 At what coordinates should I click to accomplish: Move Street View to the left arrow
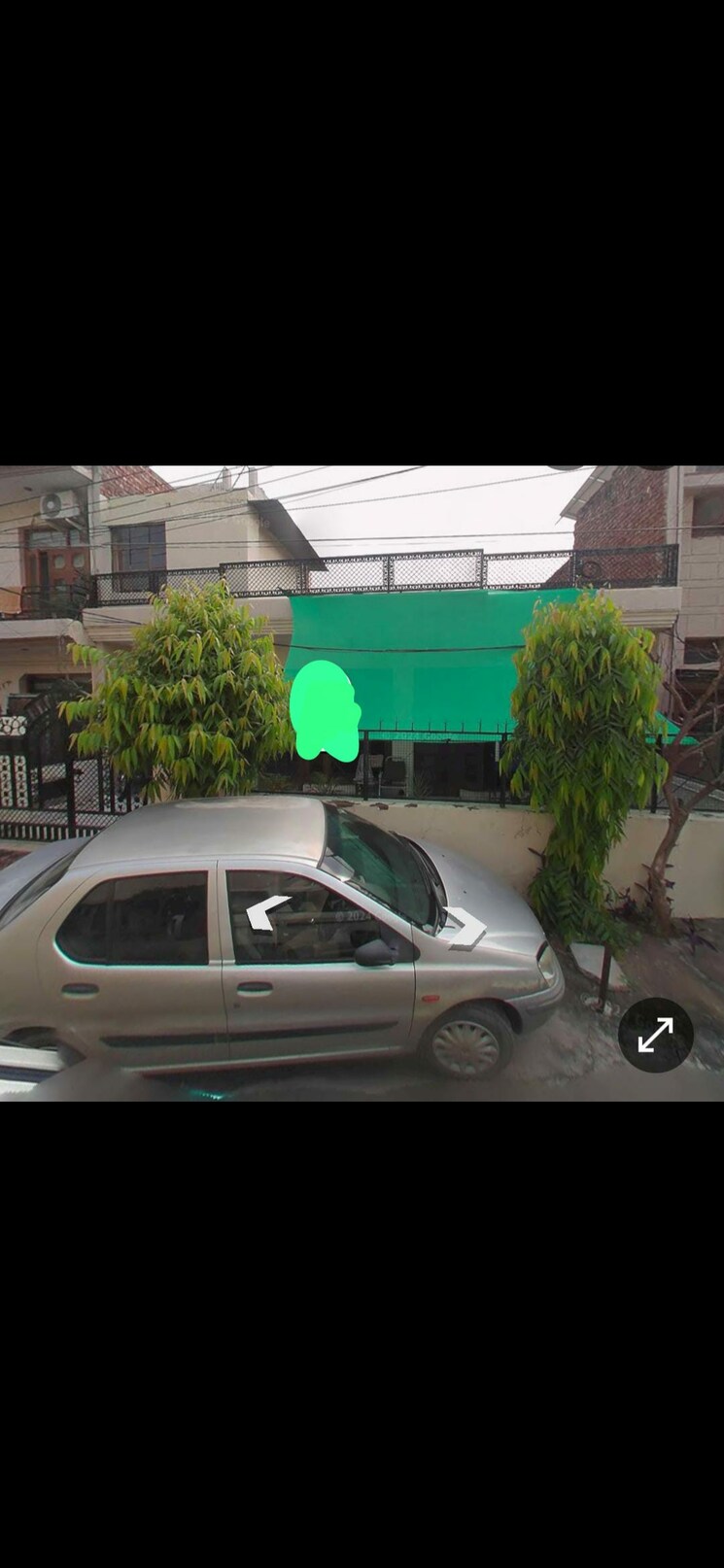266,913
